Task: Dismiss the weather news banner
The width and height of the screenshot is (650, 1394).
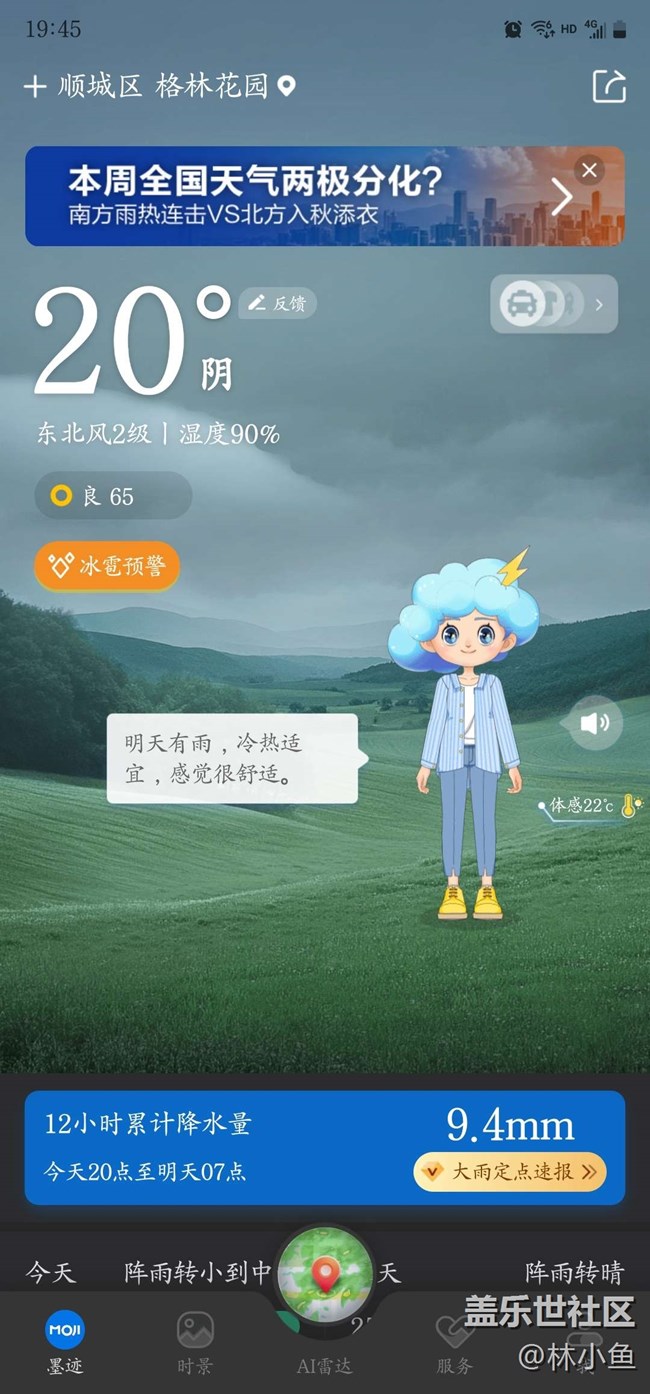Action: (589, 170)
